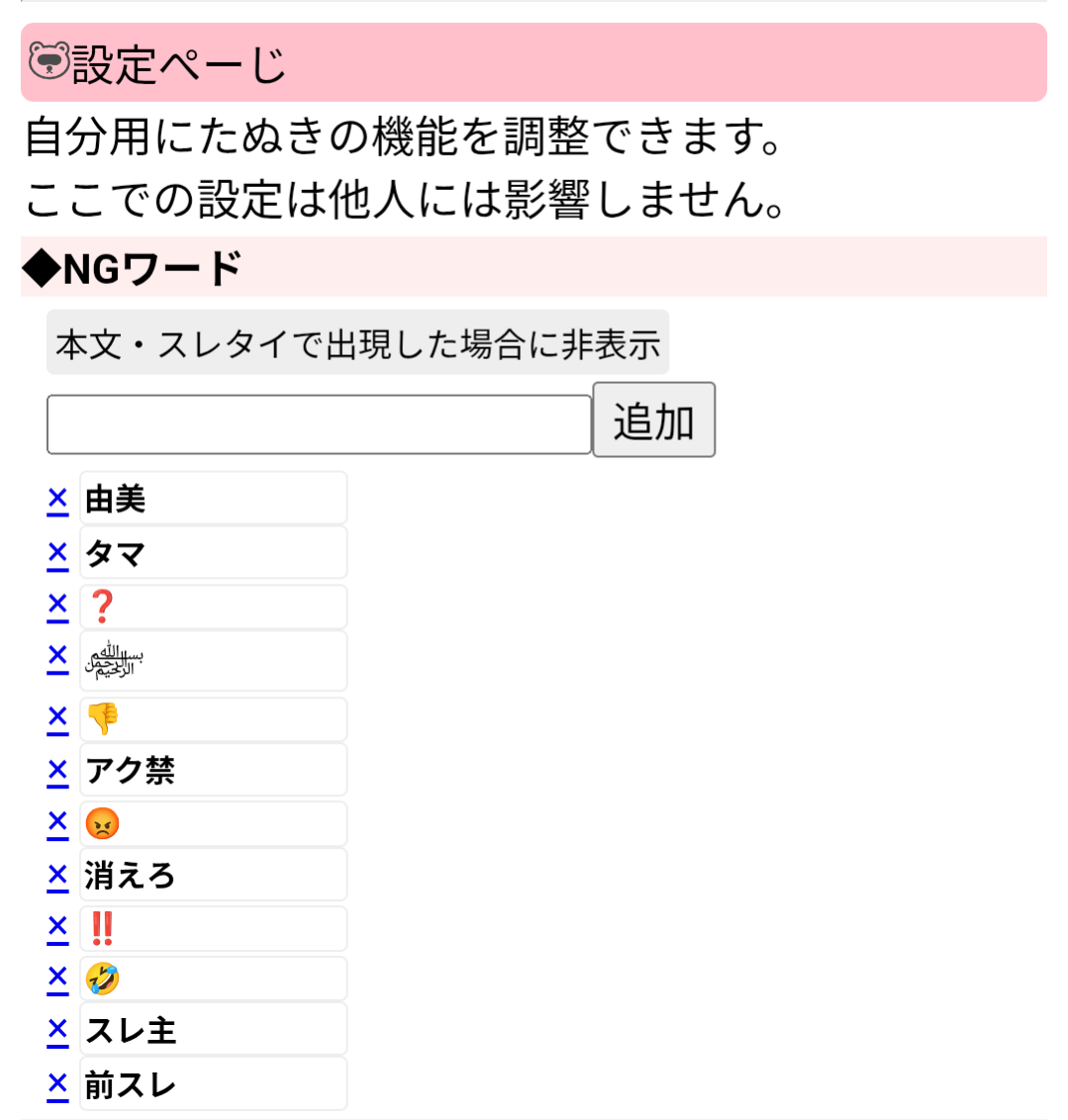
Task: Tap the 追加 button
Action: pyautogui.click(x=653, y=420)
